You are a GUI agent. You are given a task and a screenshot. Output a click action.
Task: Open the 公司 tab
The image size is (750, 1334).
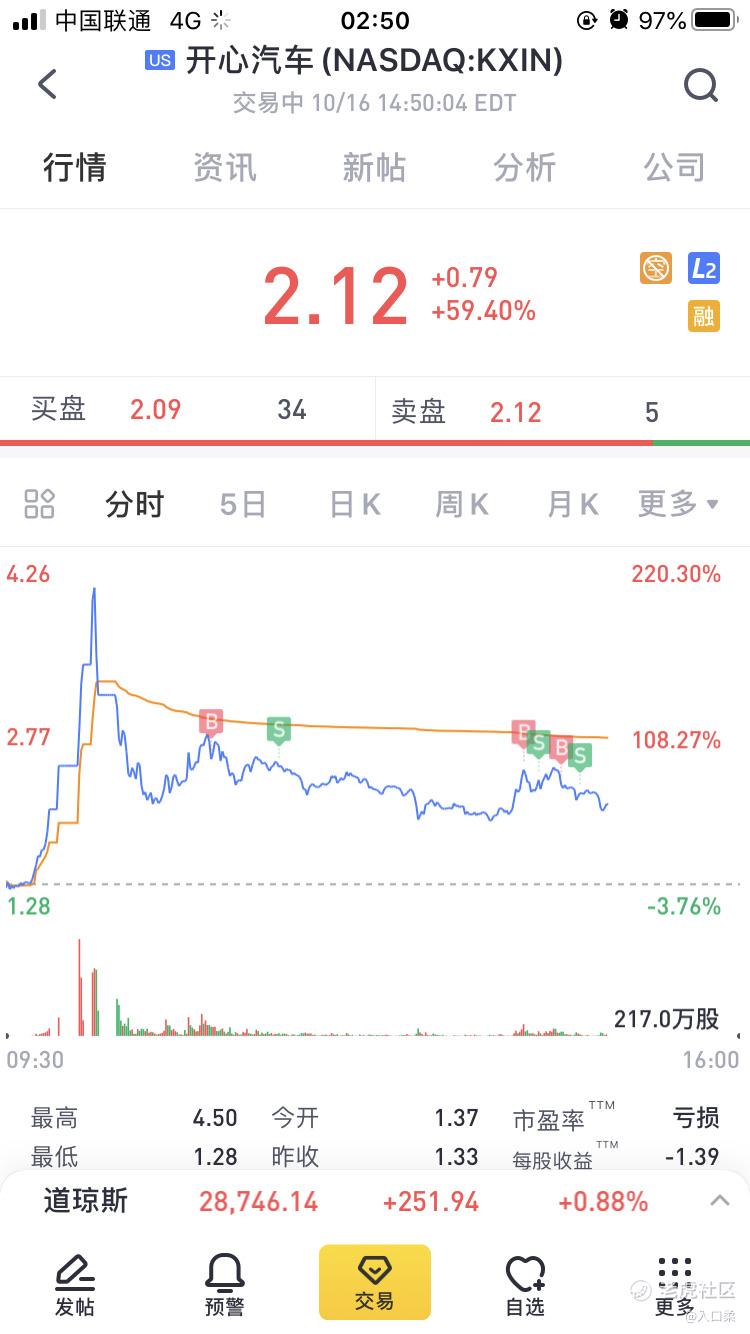click(x=674, y=167)
